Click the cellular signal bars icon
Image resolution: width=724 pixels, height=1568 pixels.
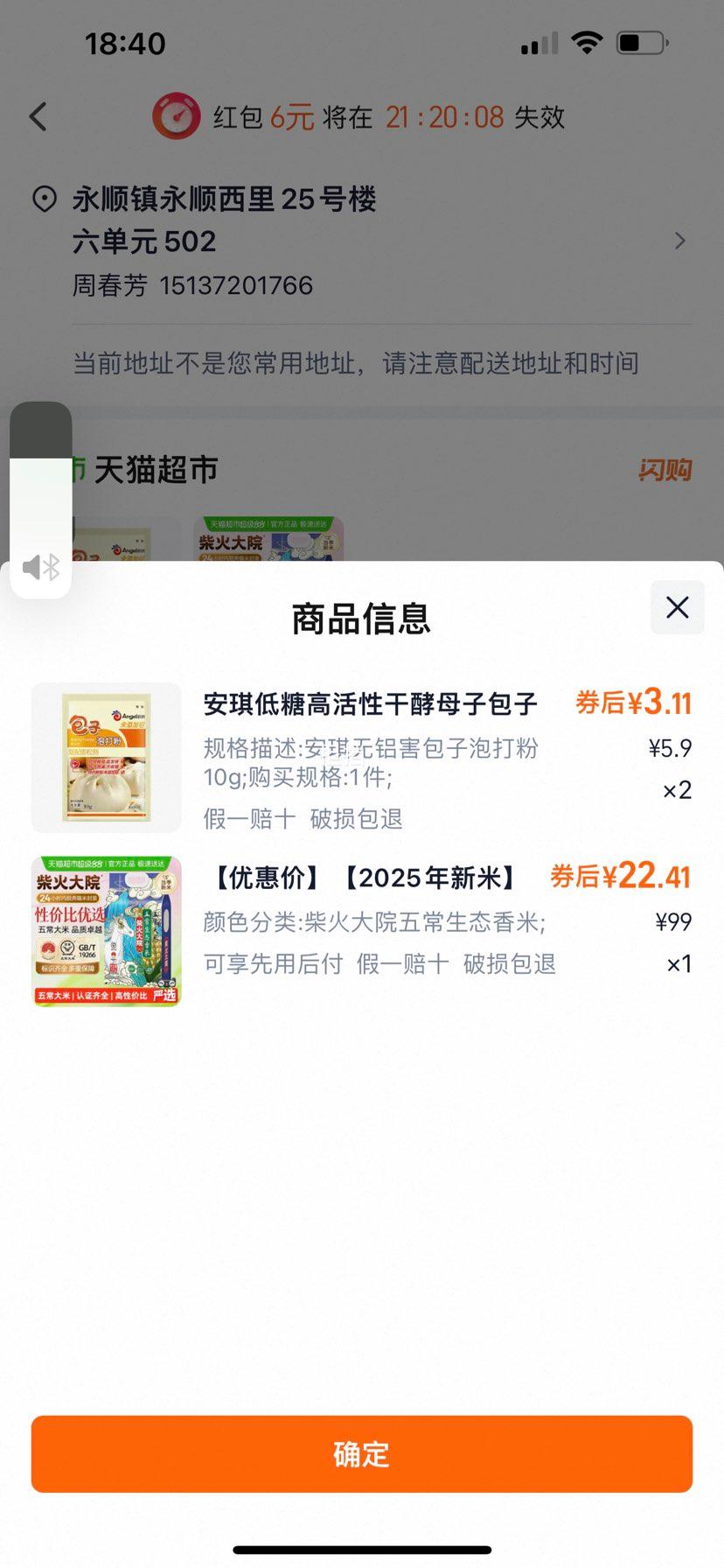pos(538,44)
